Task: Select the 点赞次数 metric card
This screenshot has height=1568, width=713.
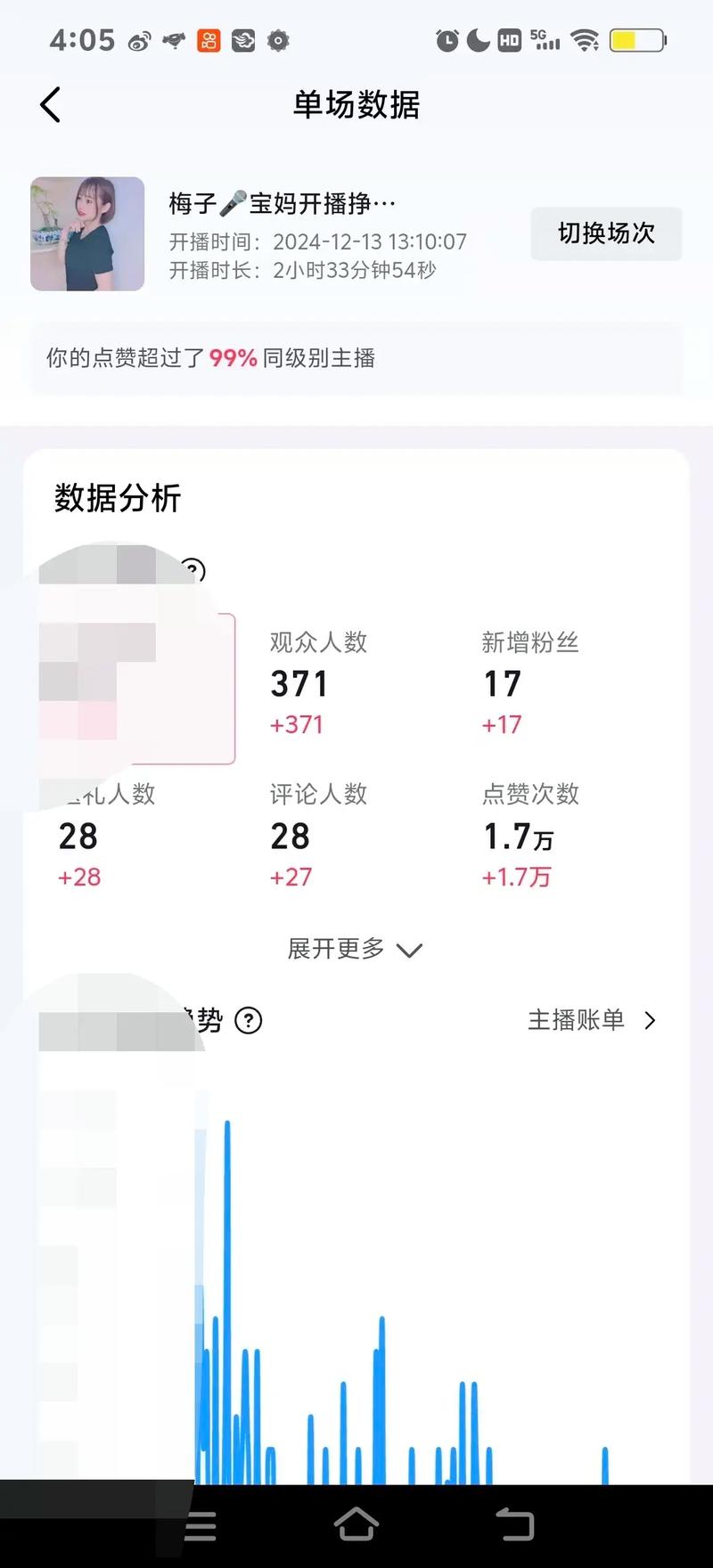Action: coord(553,836)
